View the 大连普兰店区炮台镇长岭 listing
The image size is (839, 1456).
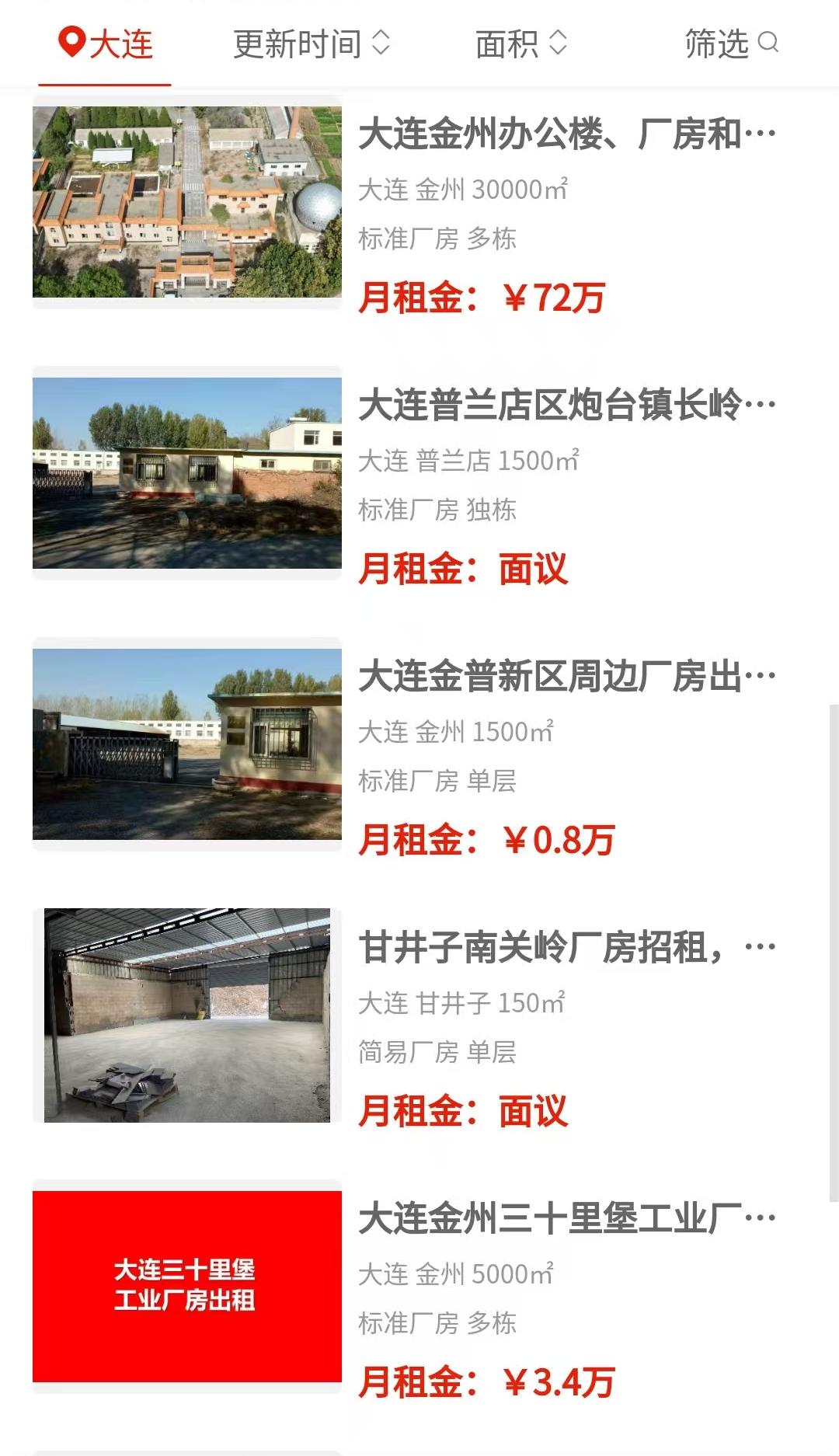(x=567, y=406)
